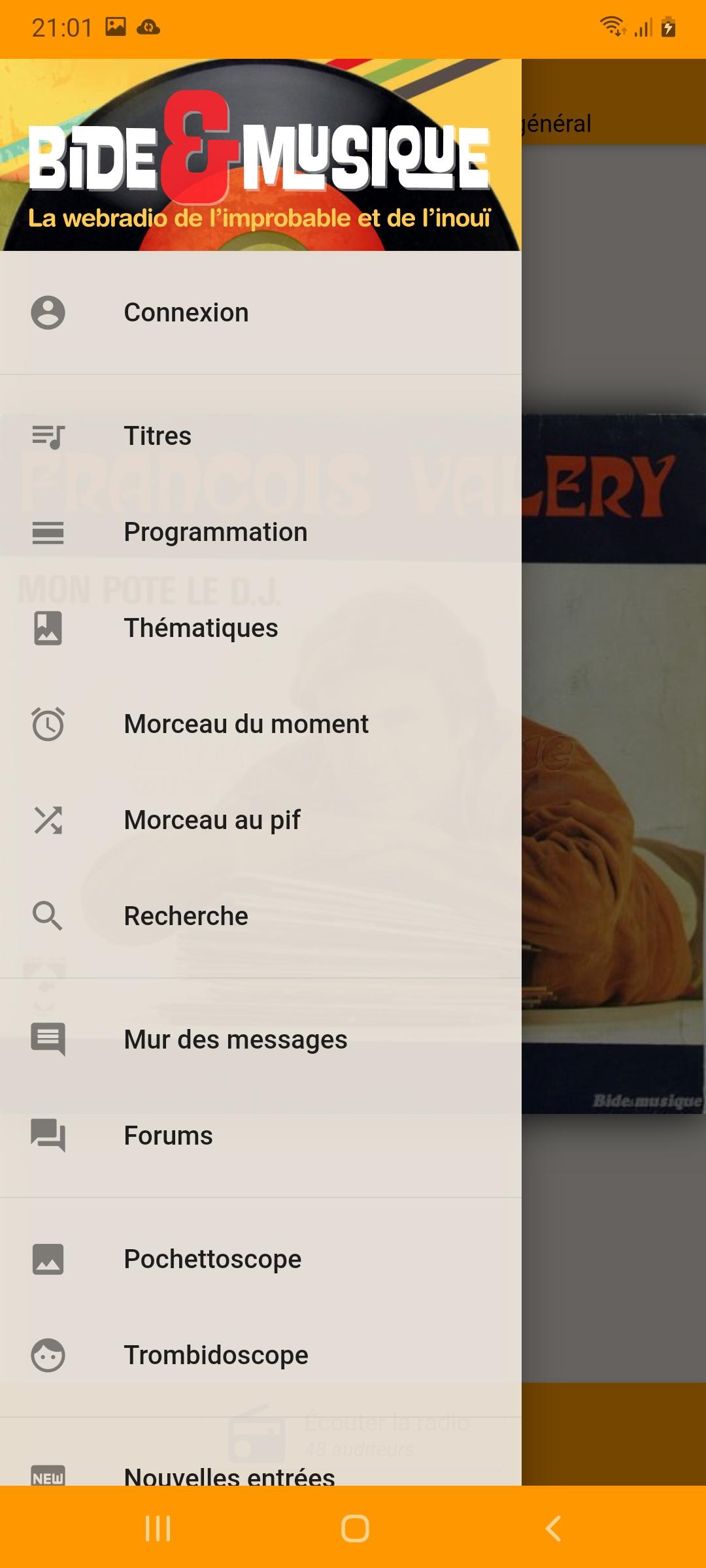Open the Connexion login entry
The width and height of the screenshot is (706, 1568).
click(x=186, y=312)
